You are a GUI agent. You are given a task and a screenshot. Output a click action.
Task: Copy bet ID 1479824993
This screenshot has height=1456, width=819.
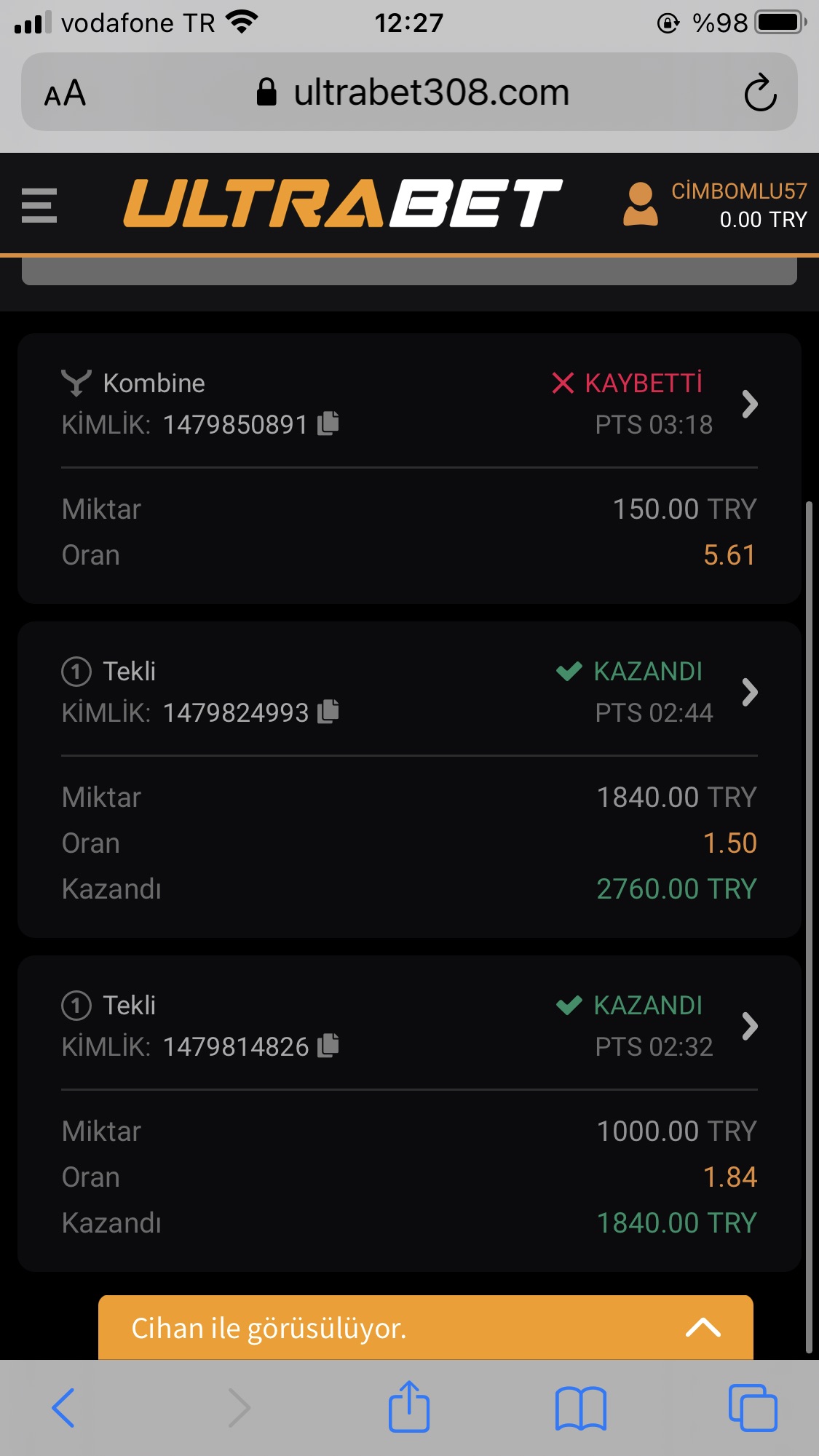coord(328,712)
